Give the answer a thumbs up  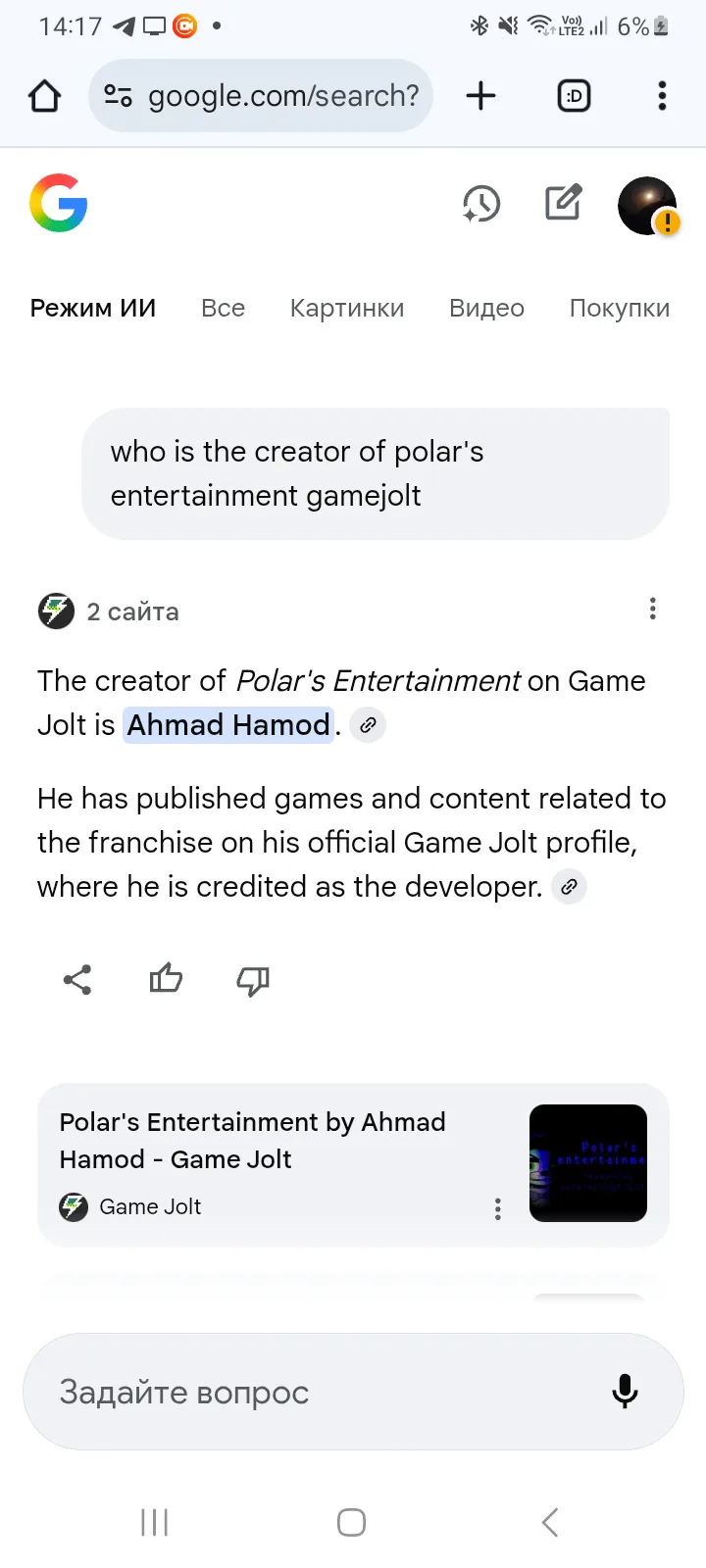coord(166,978)
